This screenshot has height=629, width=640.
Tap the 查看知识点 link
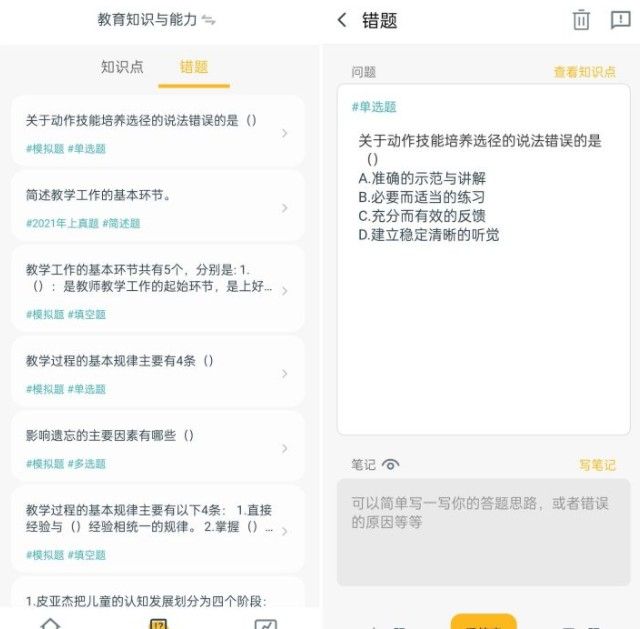584,72
